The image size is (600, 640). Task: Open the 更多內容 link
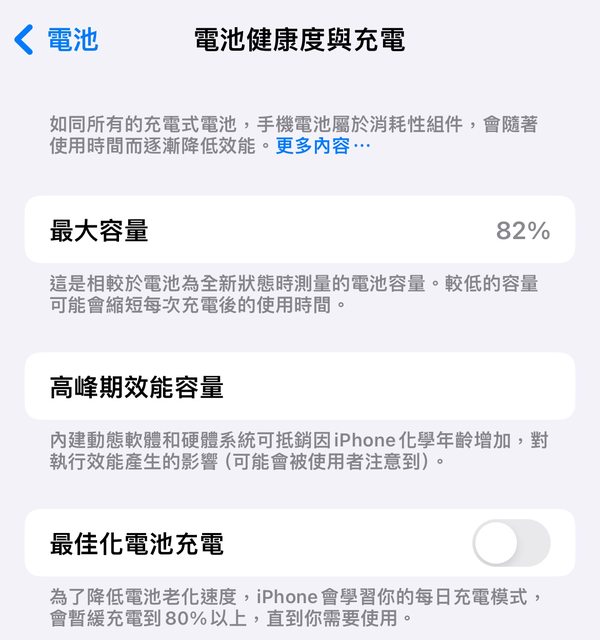tap(322, 147)
